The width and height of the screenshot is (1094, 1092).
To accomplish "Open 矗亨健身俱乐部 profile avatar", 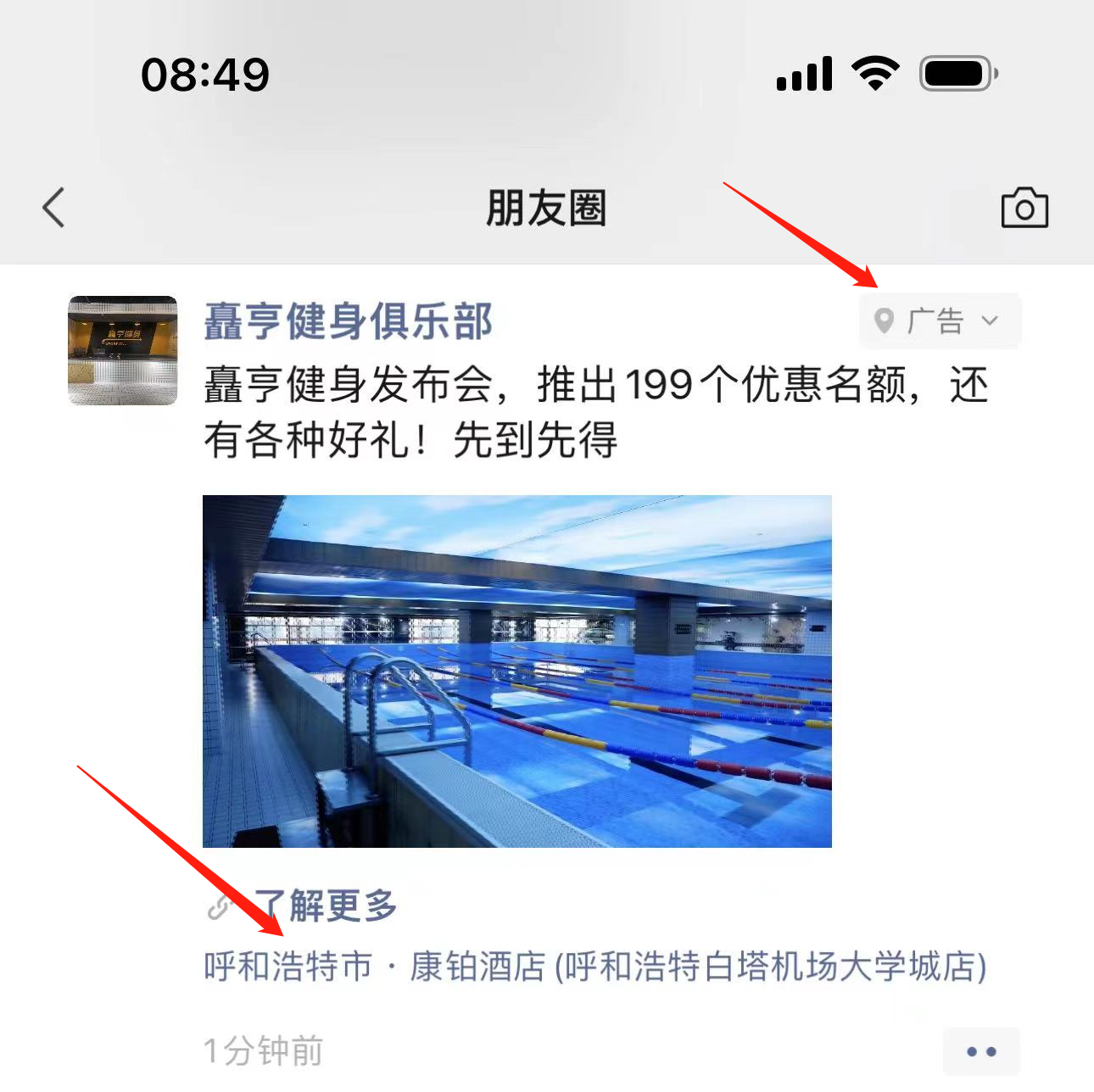I will click(123, 350).
